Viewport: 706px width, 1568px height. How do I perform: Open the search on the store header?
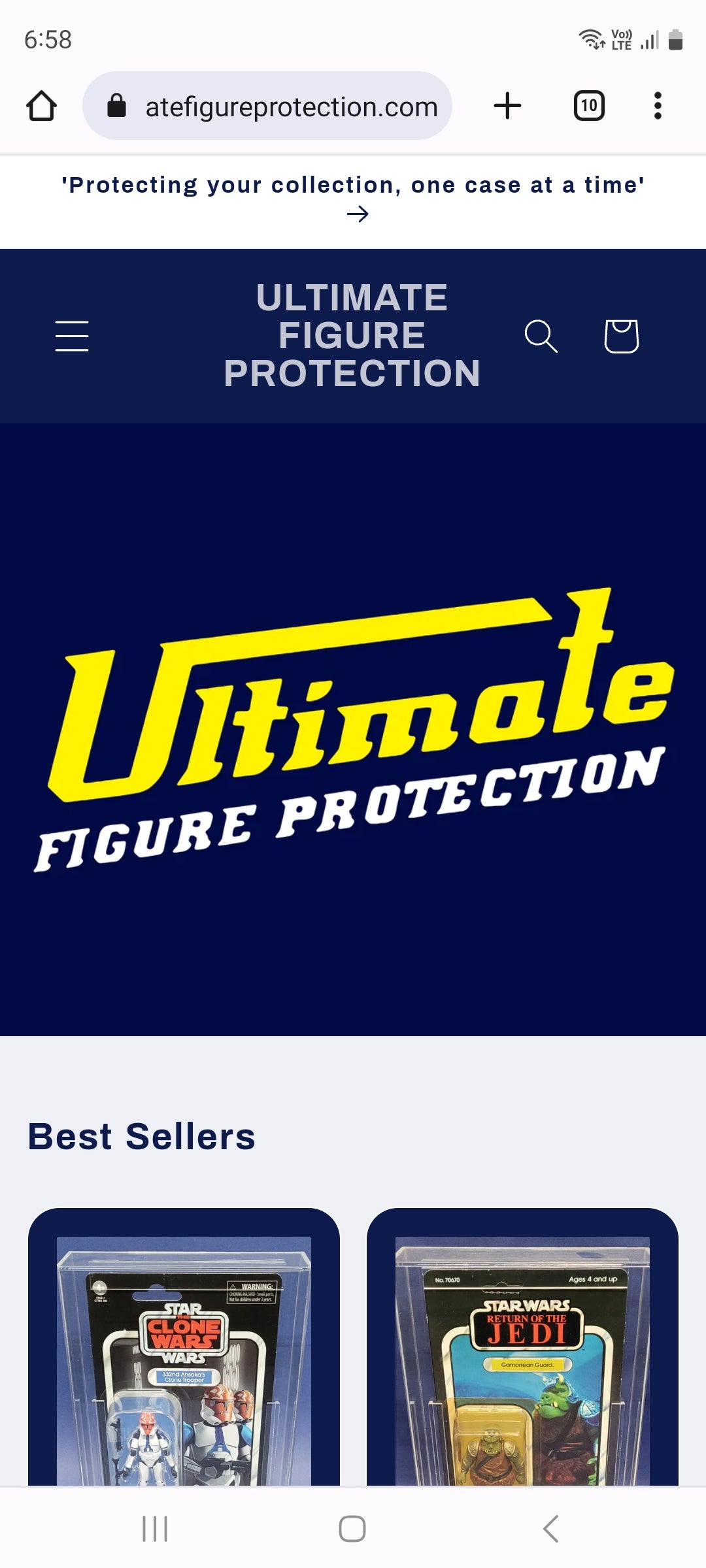coord(541,336)
